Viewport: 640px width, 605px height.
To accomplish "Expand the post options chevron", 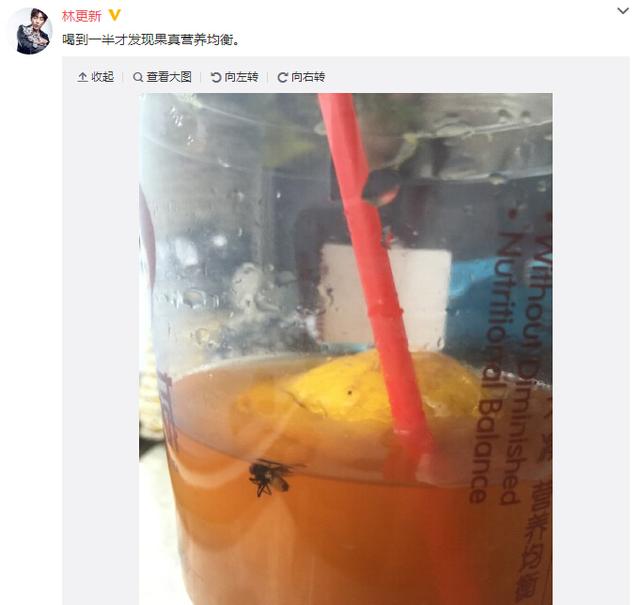I will [x=622, y=12].
